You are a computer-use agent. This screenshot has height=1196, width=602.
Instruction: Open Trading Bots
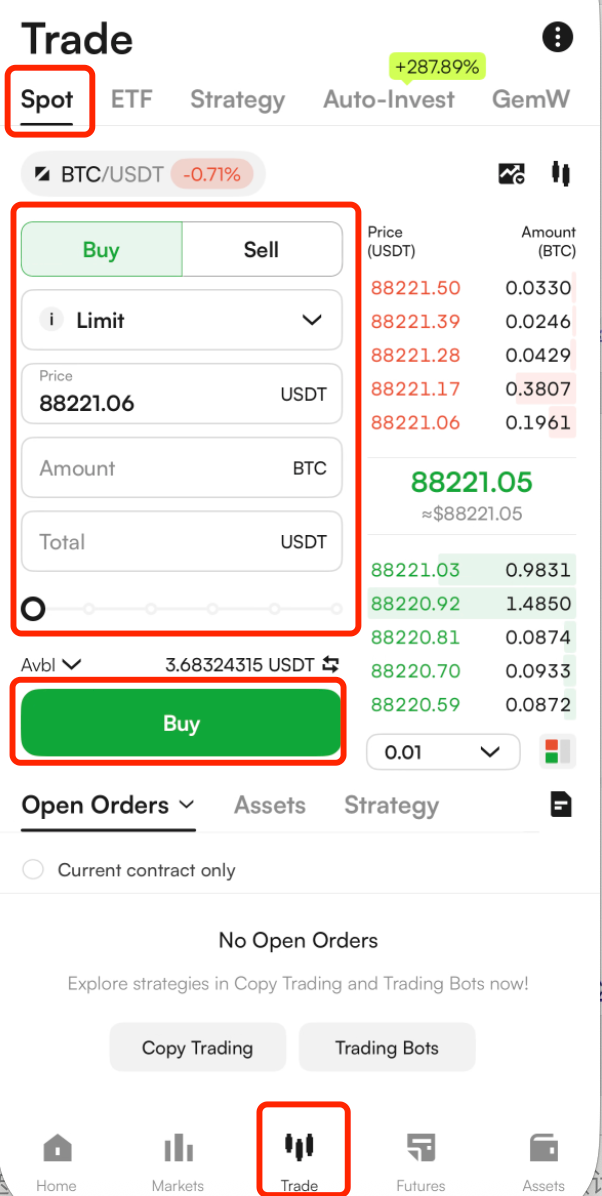(x=387, y=1048)
